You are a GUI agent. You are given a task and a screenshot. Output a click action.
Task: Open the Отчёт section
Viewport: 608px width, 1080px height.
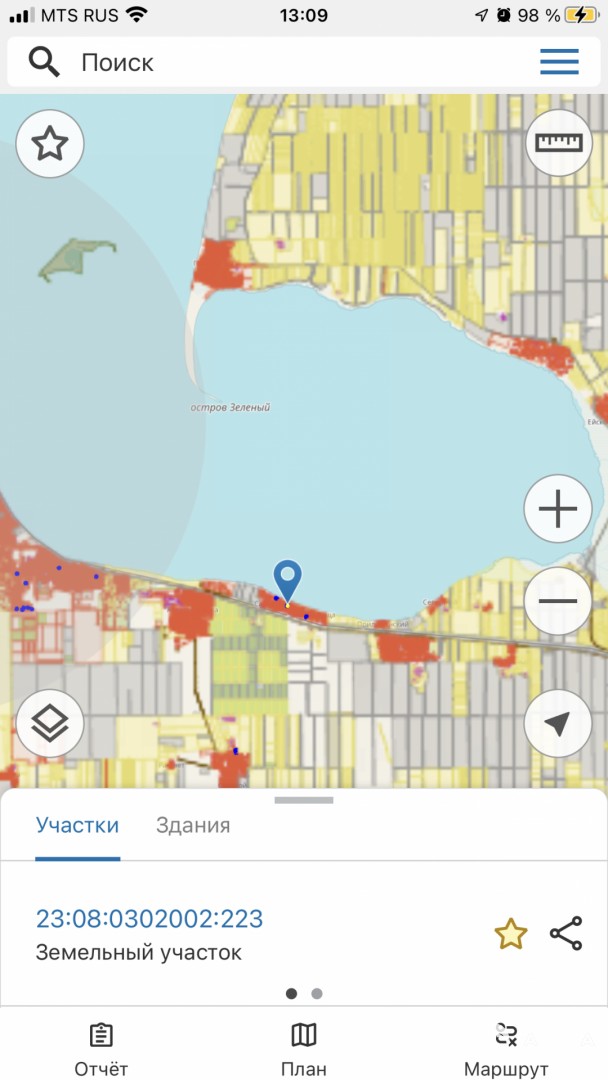pyautogui.click(x=101, y=1048)
